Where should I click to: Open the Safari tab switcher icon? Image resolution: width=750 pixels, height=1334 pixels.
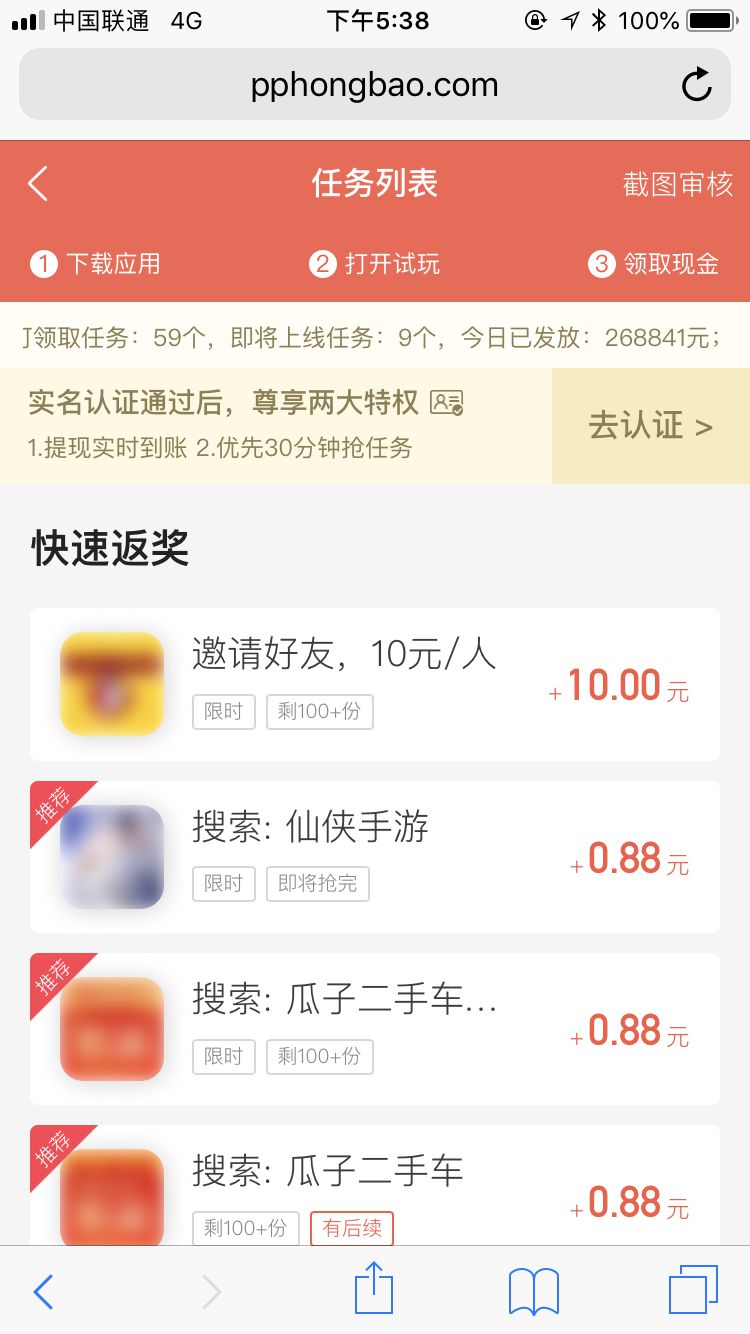(x=694, y=1291)
